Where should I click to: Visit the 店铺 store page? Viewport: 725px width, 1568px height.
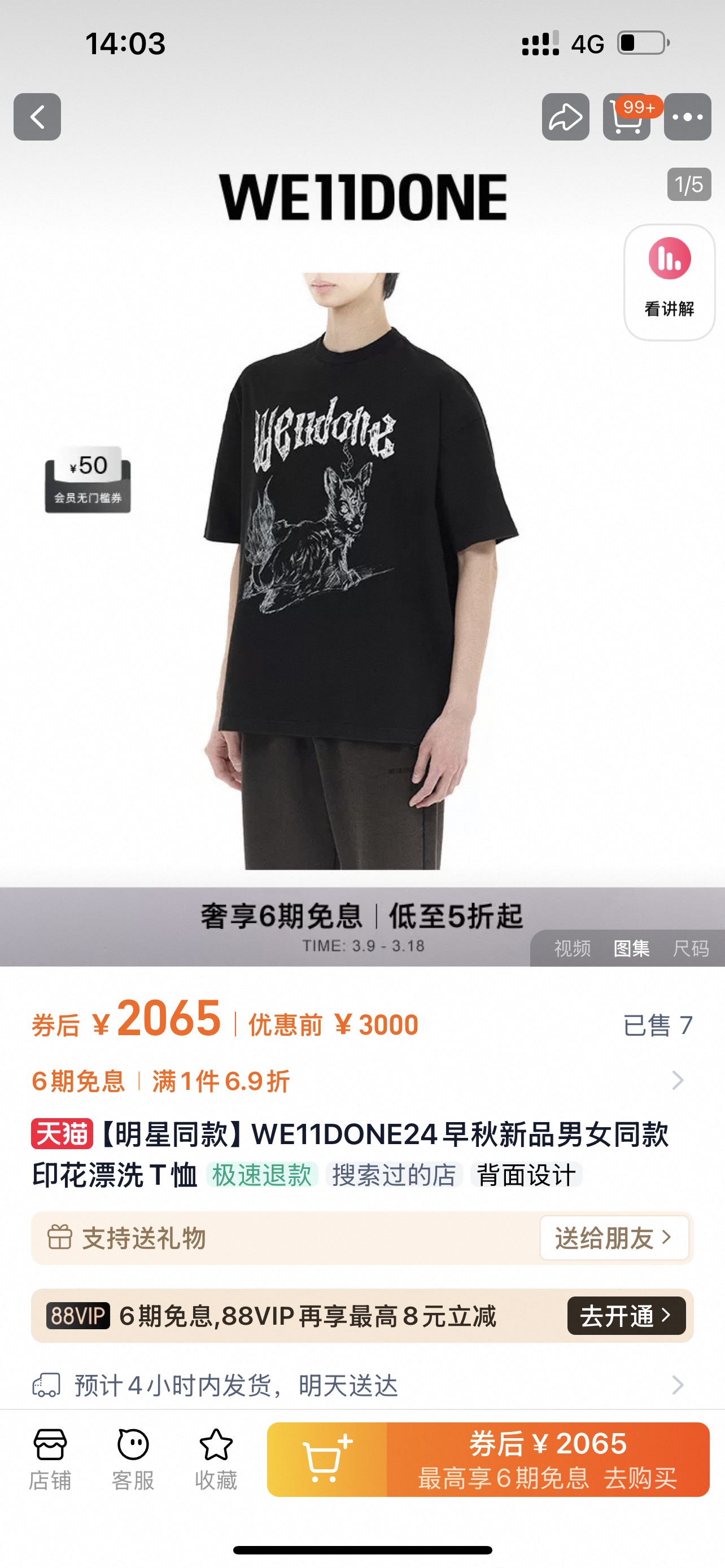tap(50, 1460)
